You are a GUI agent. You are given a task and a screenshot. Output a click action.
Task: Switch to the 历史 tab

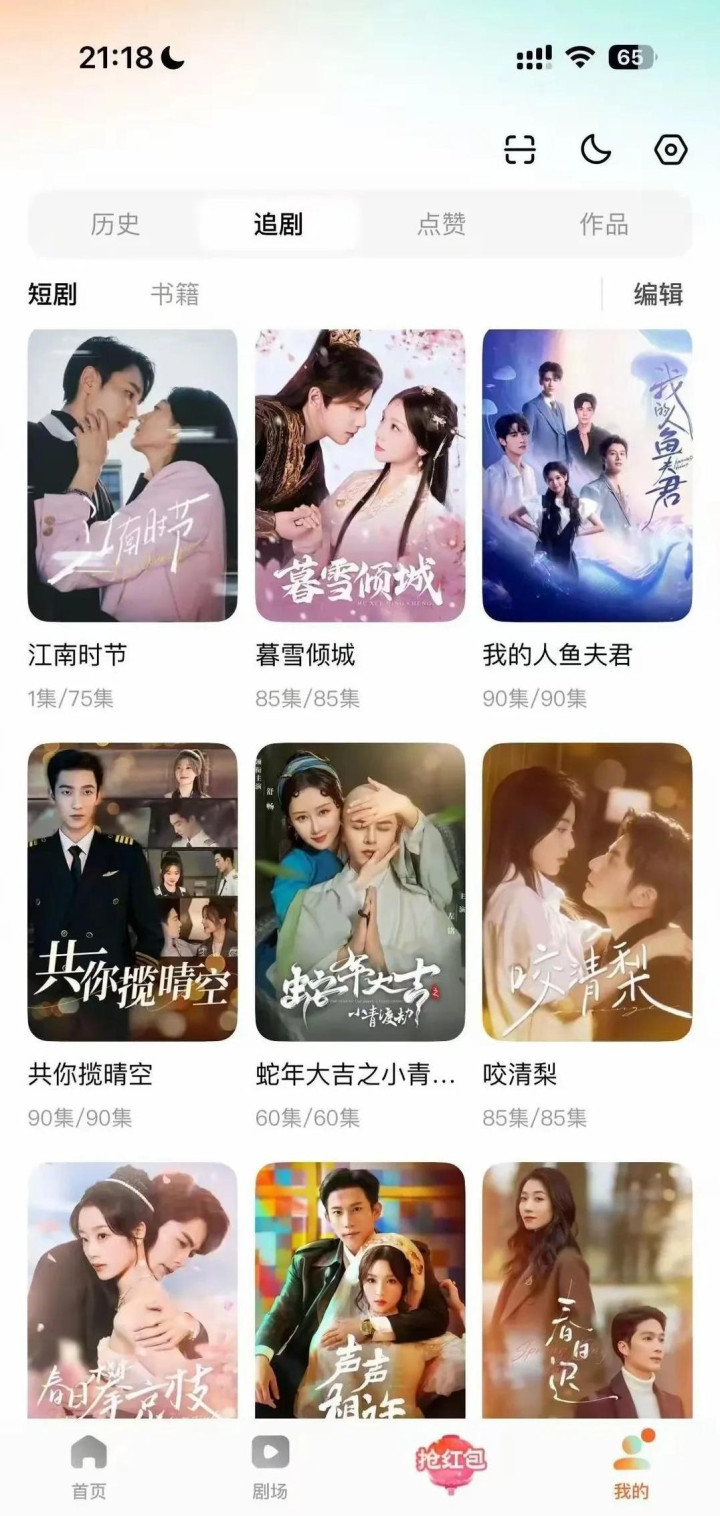(x=115, y=224)
